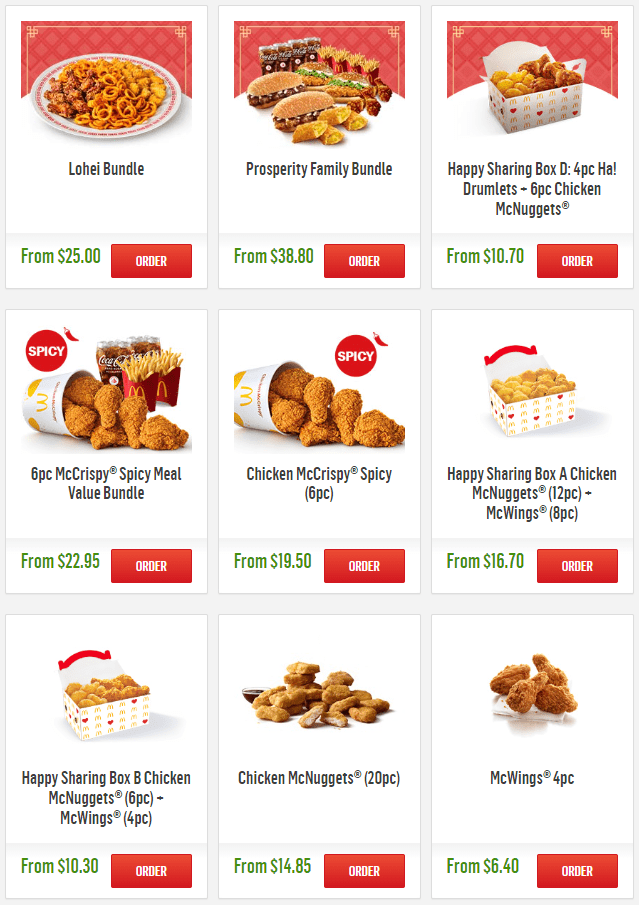Image resolution: width=639 pixels, height=905 pixels.
Task: Order Chicken McCrispy Spicy (6pc)
Action: (364, 566)
